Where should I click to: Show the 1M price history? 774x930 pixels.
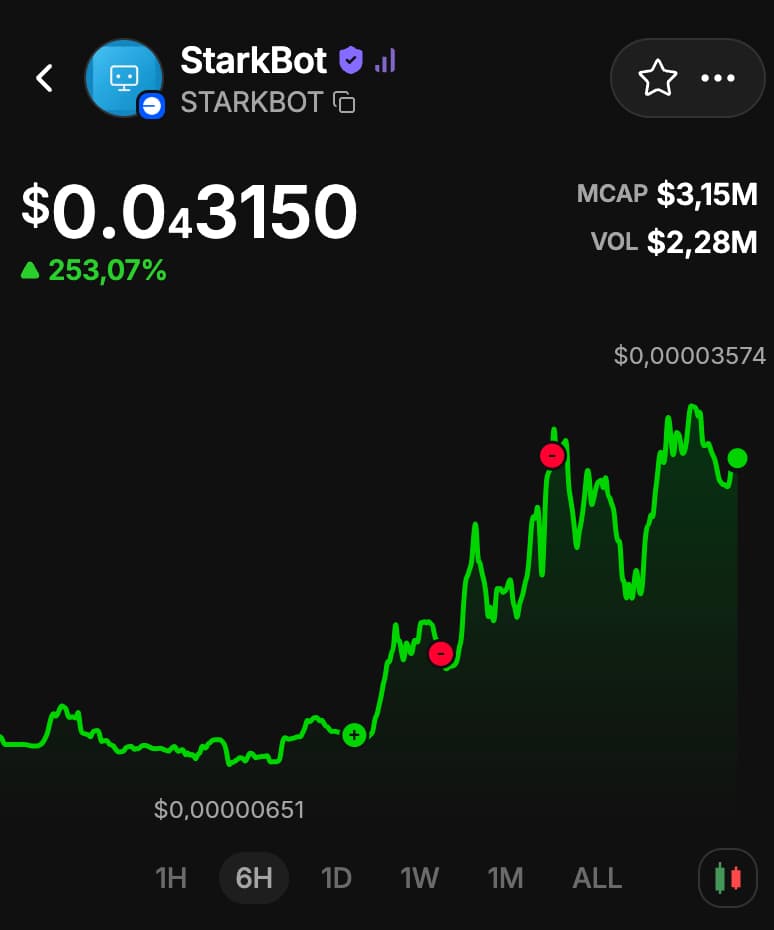pos(505,878)
